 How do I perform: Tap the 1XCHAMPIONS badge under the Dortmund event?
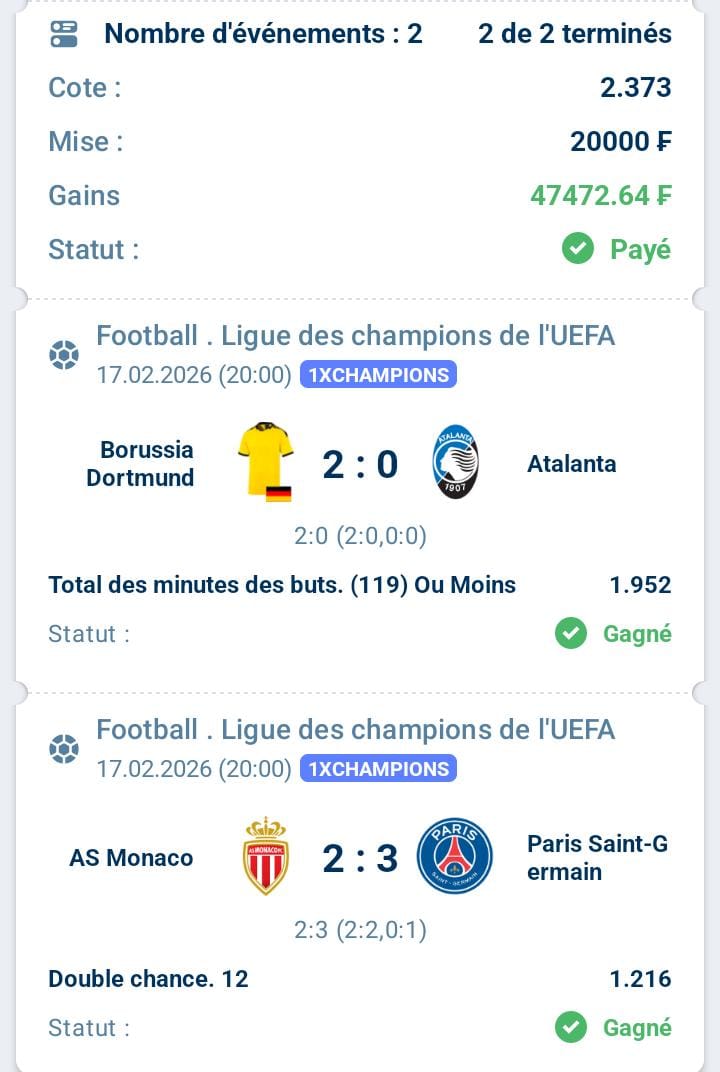(x=378, y=375)
